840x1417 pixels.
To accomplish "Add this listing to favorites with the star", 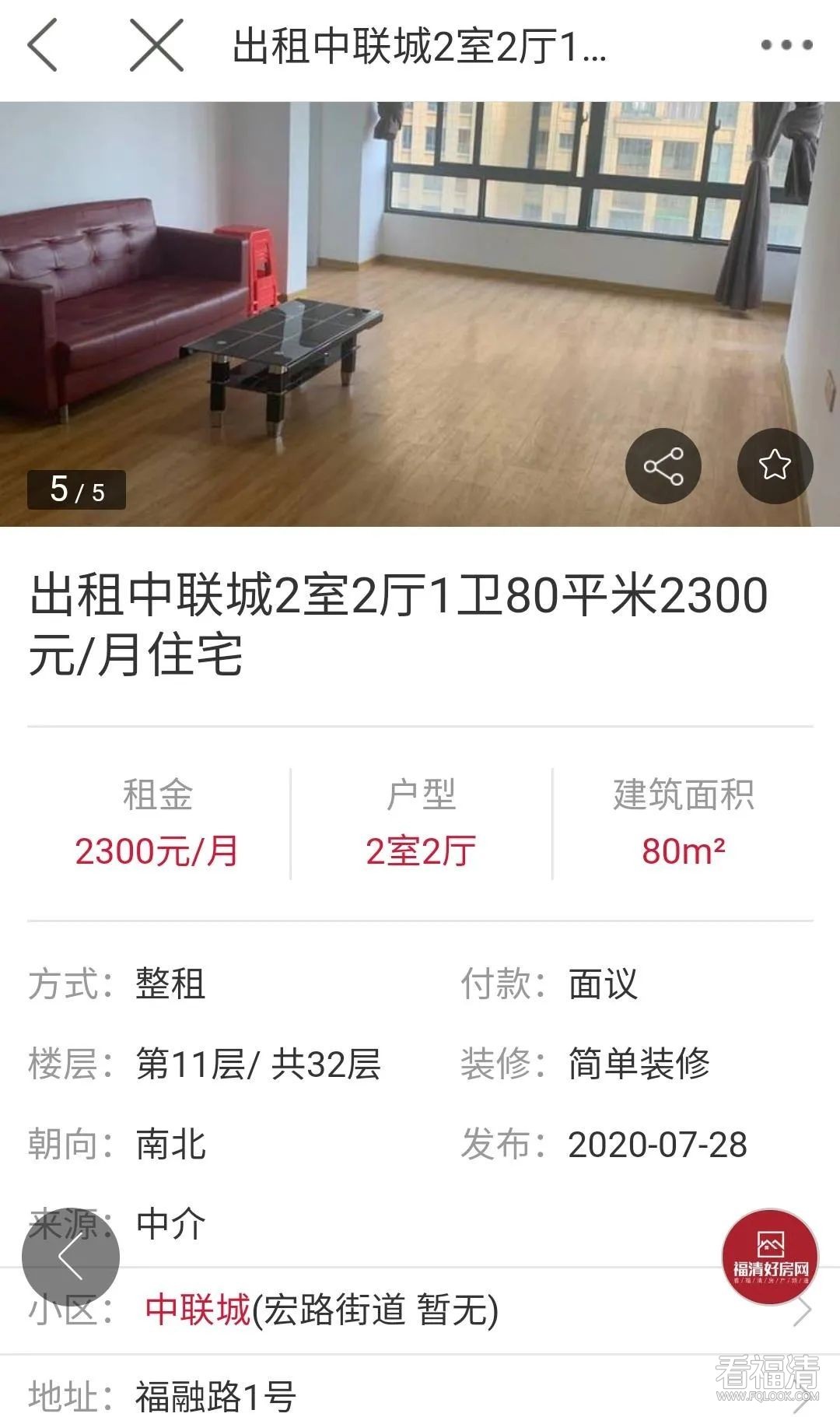I will [775, 465].
